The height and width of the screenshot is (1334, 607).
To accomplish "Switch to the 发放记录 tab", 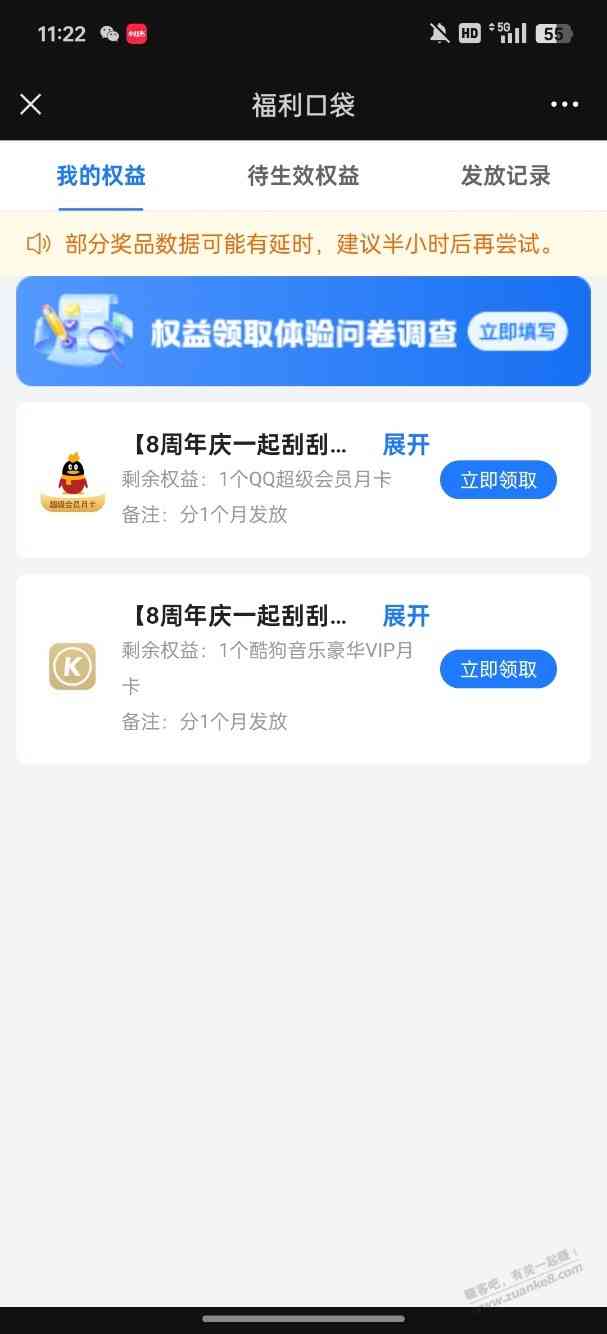I will 505,176.
